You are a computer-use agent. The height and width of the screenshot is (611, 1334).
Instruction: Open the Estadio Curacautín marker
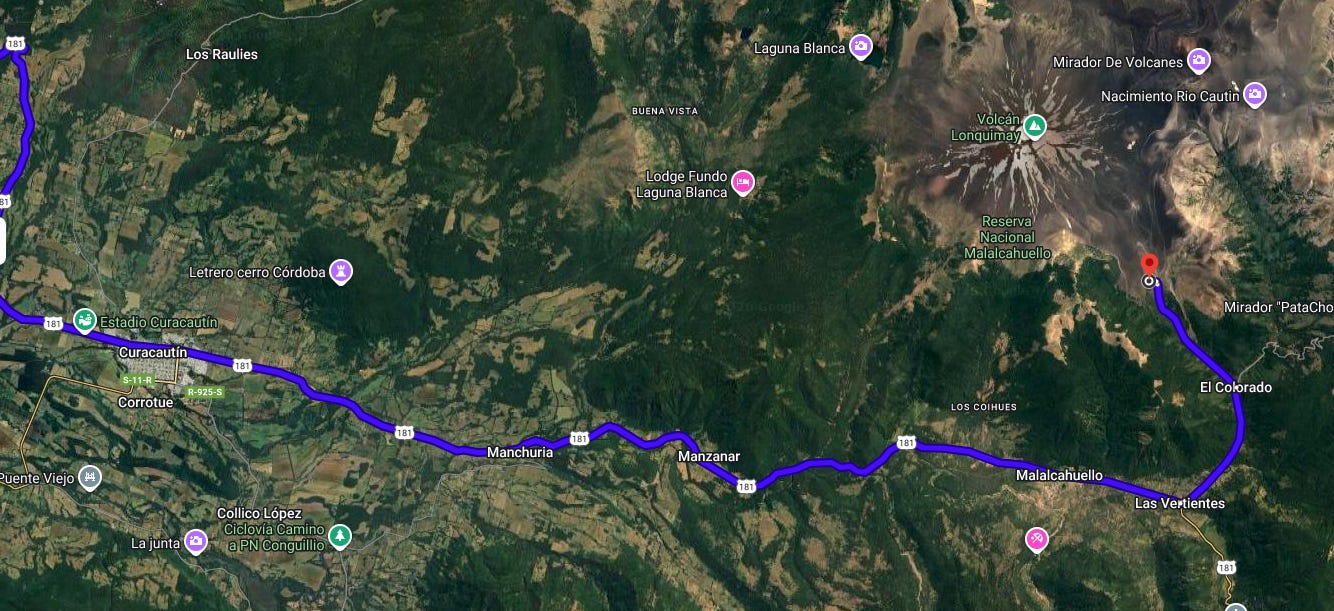(85, 321)
